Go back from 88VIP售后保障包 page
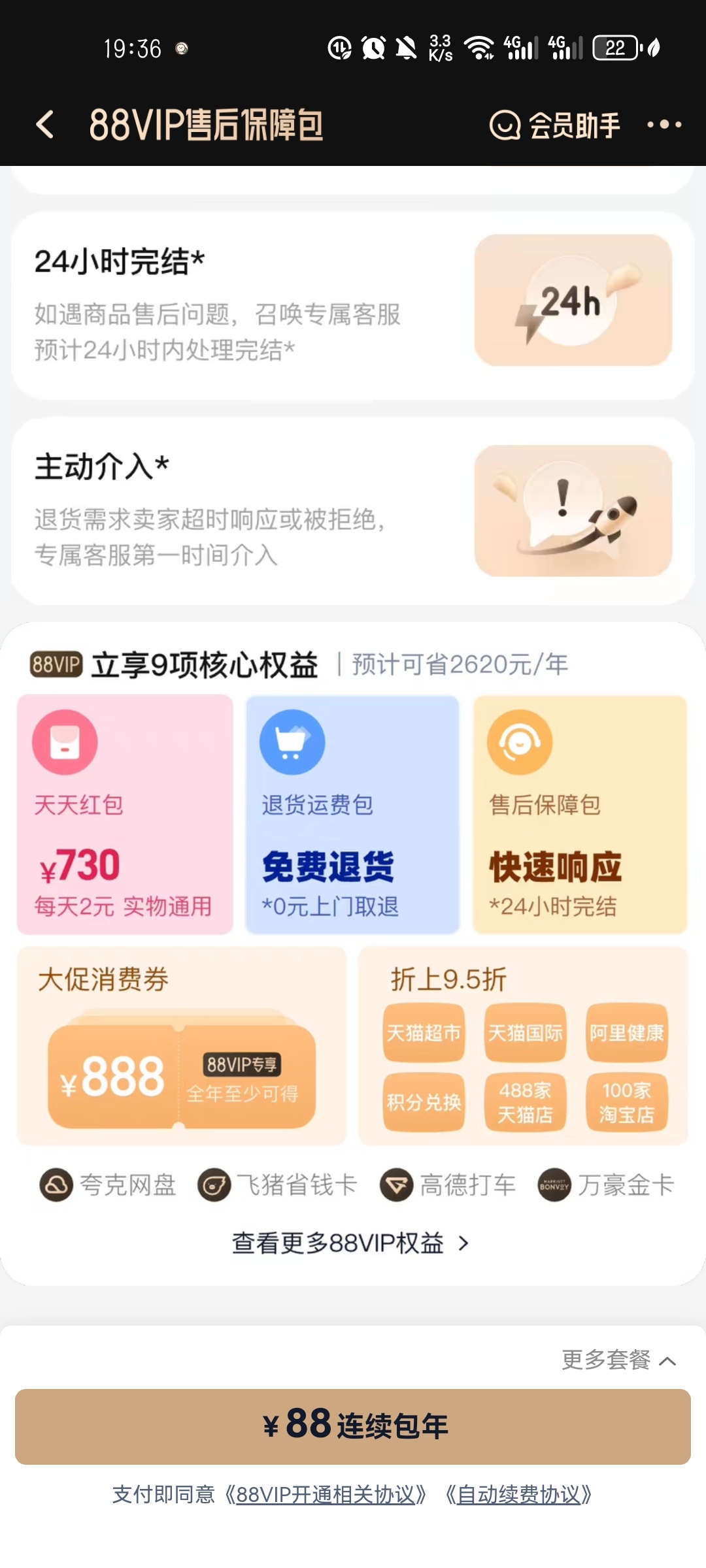The width and height of the screenshot is (706, 1568). tap(44, 124)
